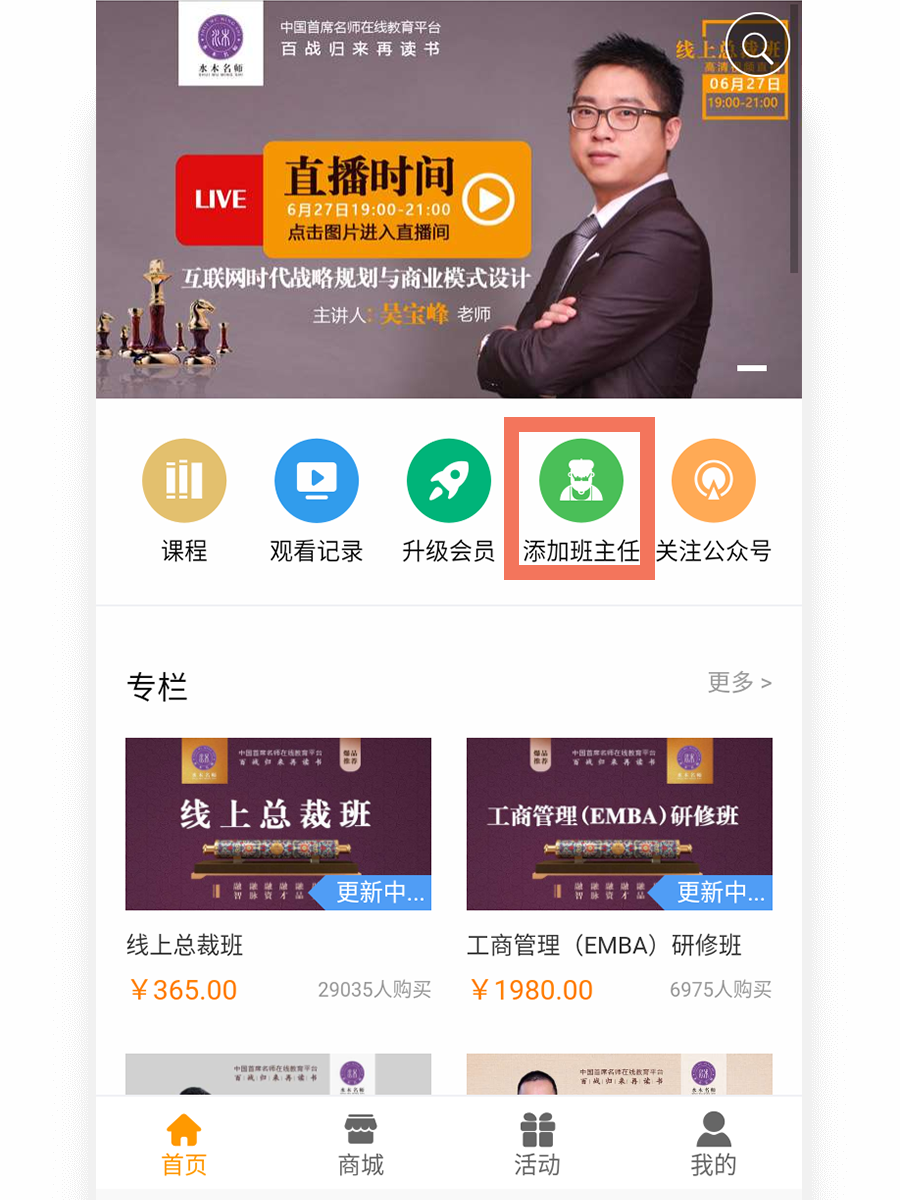
Task: Select the highlighted 添加班主任 icon
Action: tap(580, 480)
